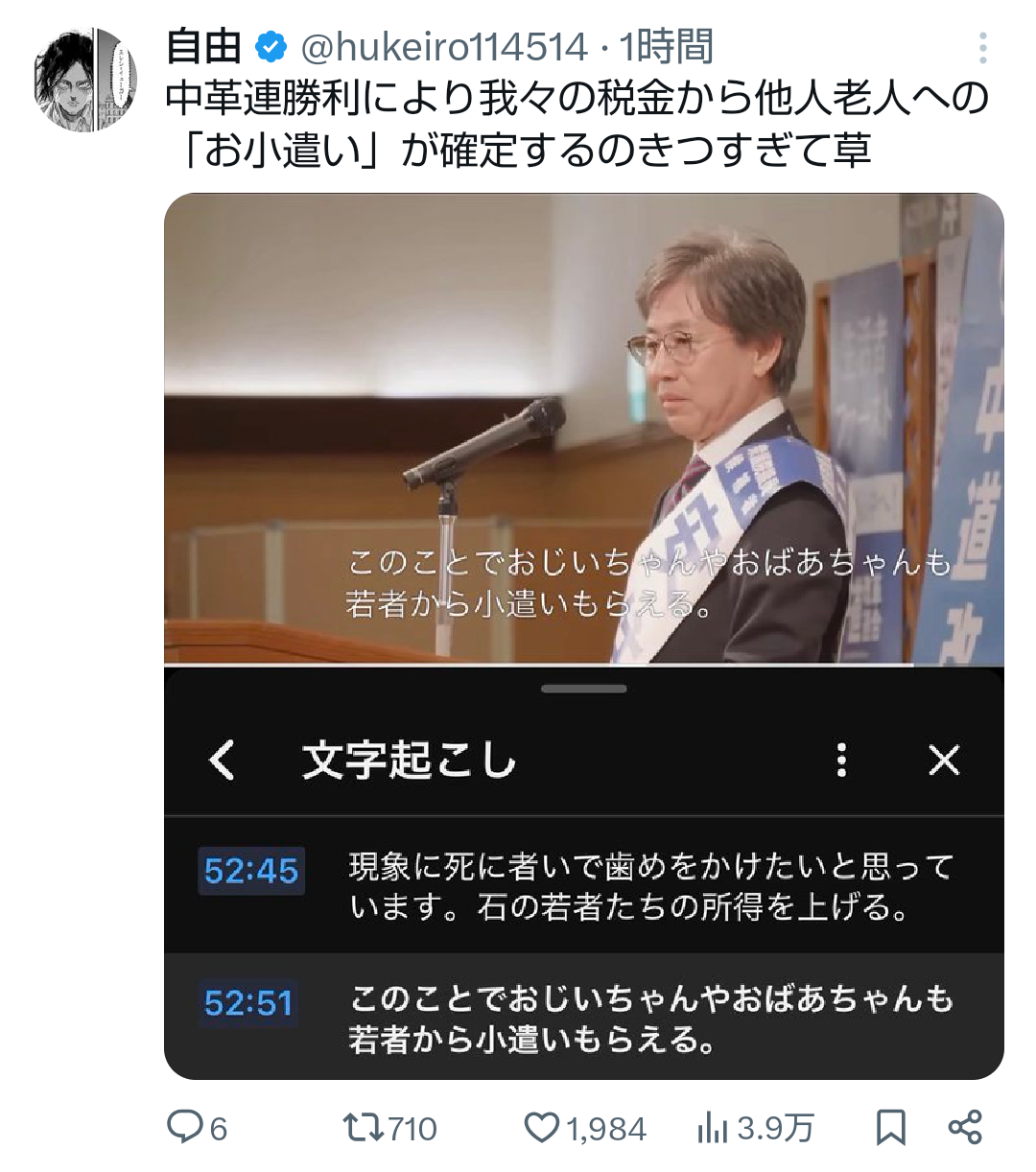1036x1172 pixels.
Task: Open the post's overflow menu
Action: click(982, 47)
